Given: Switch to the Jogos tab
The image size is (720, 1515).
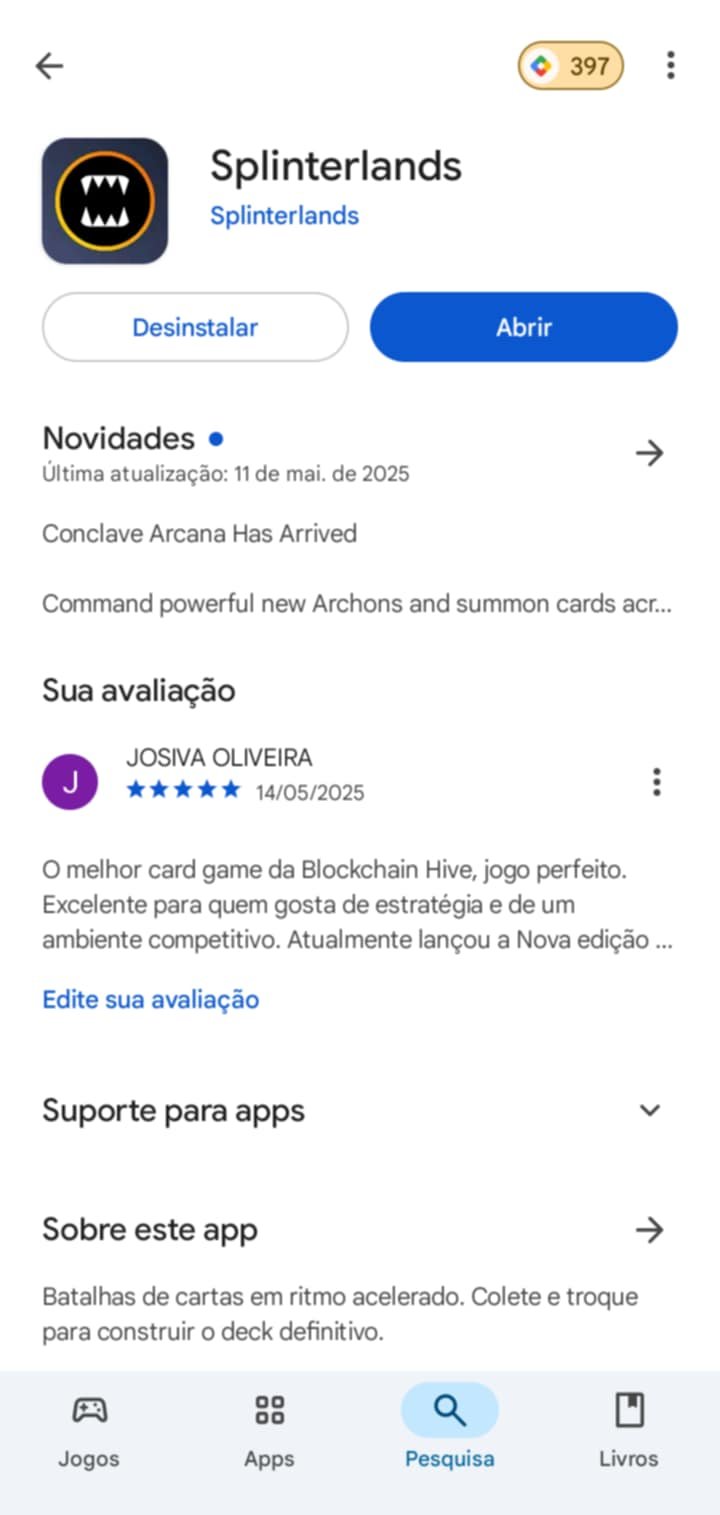Looking at the screenshot, I should point(89,1431).
